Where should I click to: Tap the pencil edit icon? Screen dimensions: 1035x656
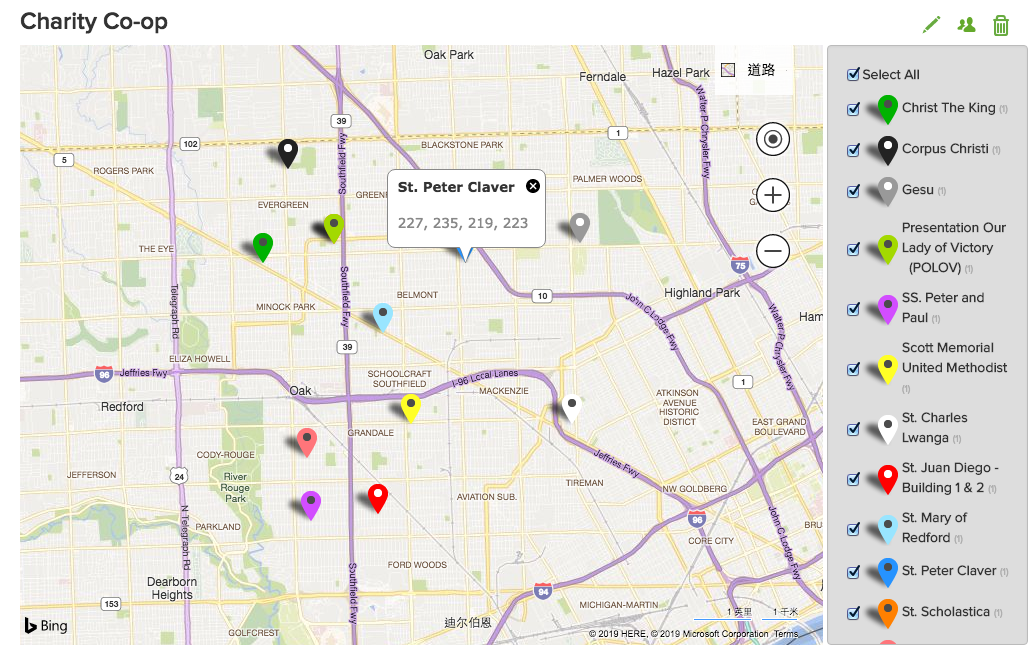click(x=932, y=24)
